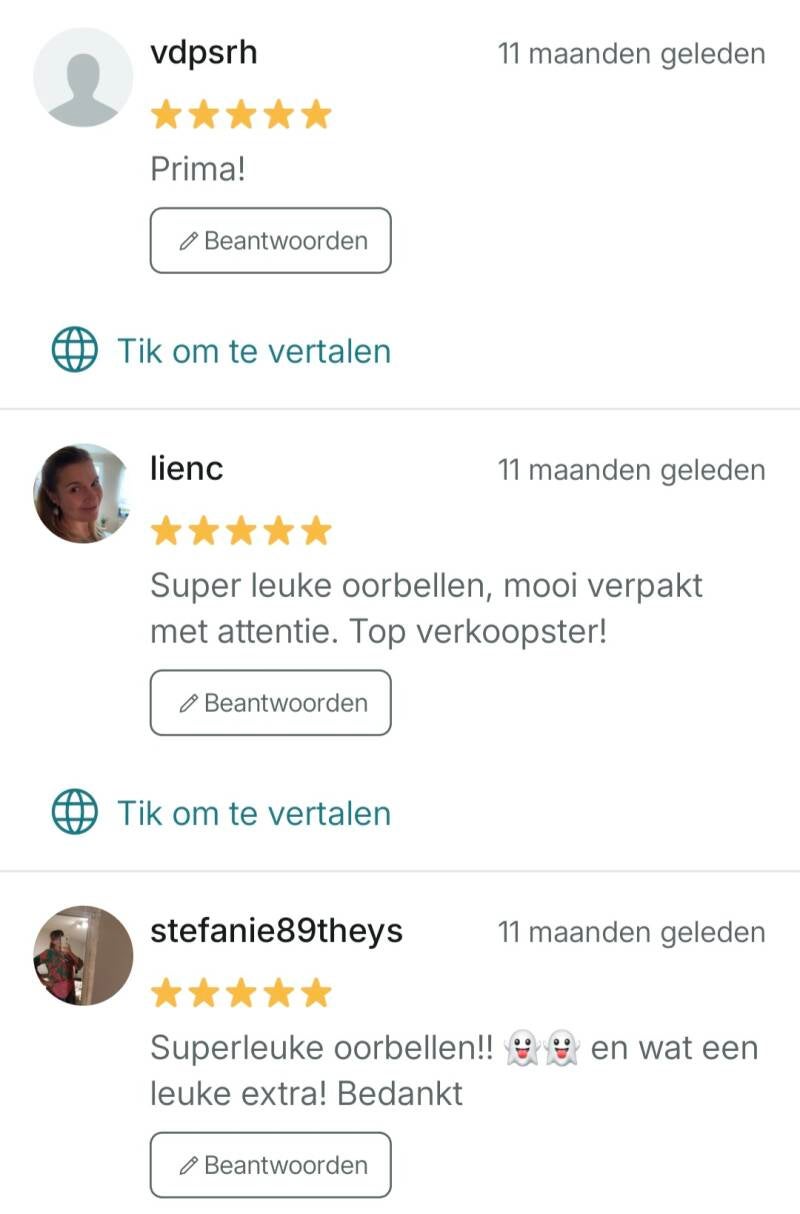View lienc's profile picture
The height and width of the screenshot is (1214, 800).
click(x=83, y=493)
